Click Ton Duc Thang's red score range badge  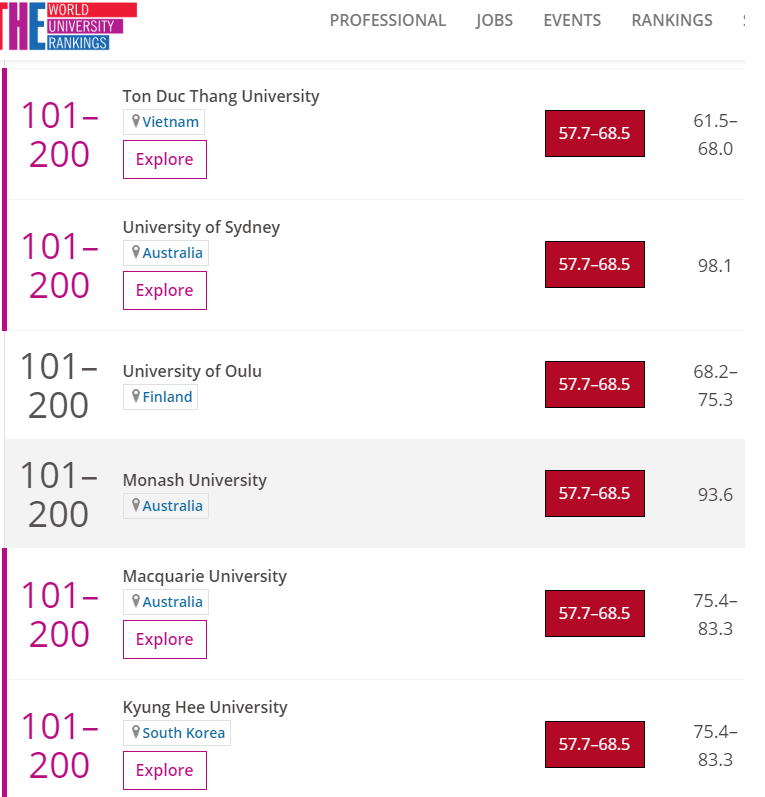point(594,133)
